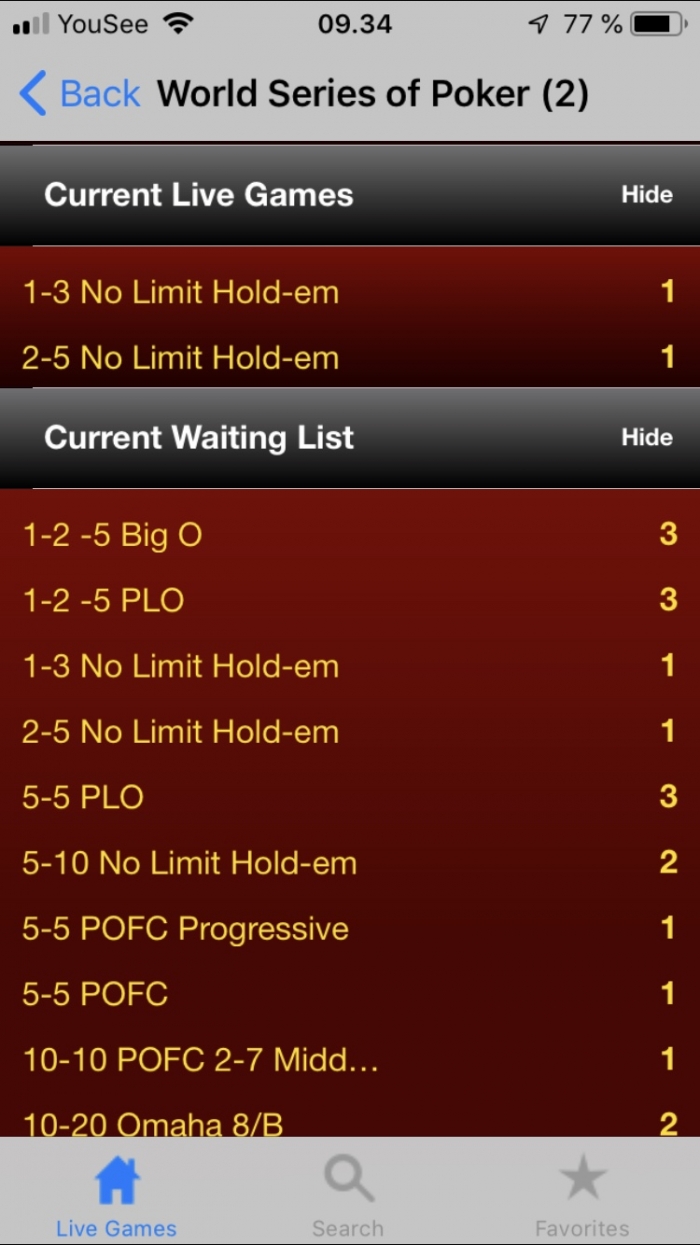Tap the Live Games tab
Viewport: 700px width, 1245px height.
click(116, 1195)
